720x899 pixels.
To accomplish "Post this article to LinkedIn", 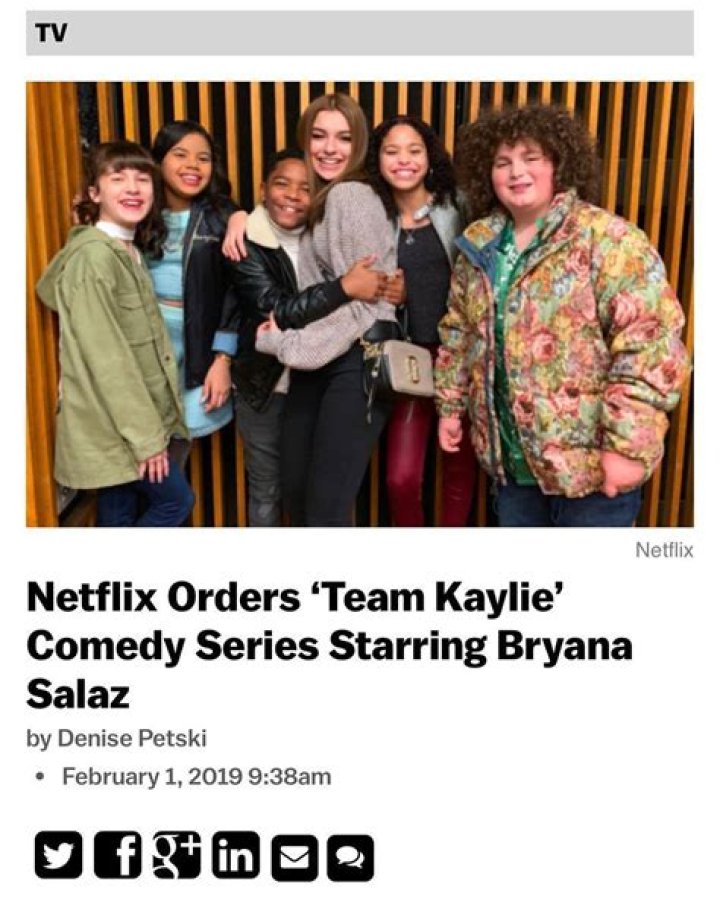I will (x=235, y=856).
